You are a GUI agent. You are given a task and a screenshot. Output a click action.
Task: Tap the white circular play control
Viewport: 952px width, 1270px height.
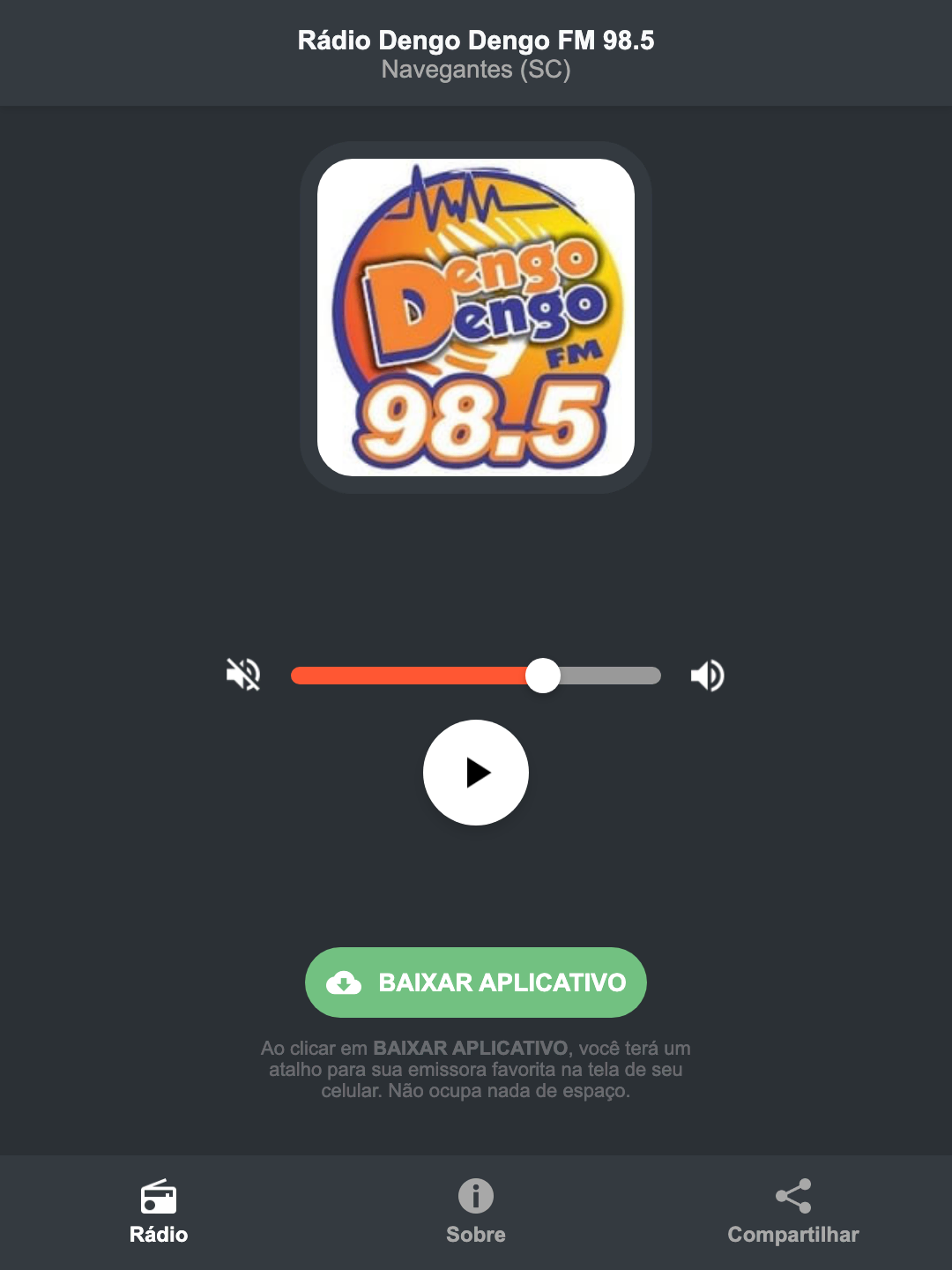(x=475, y=773)
